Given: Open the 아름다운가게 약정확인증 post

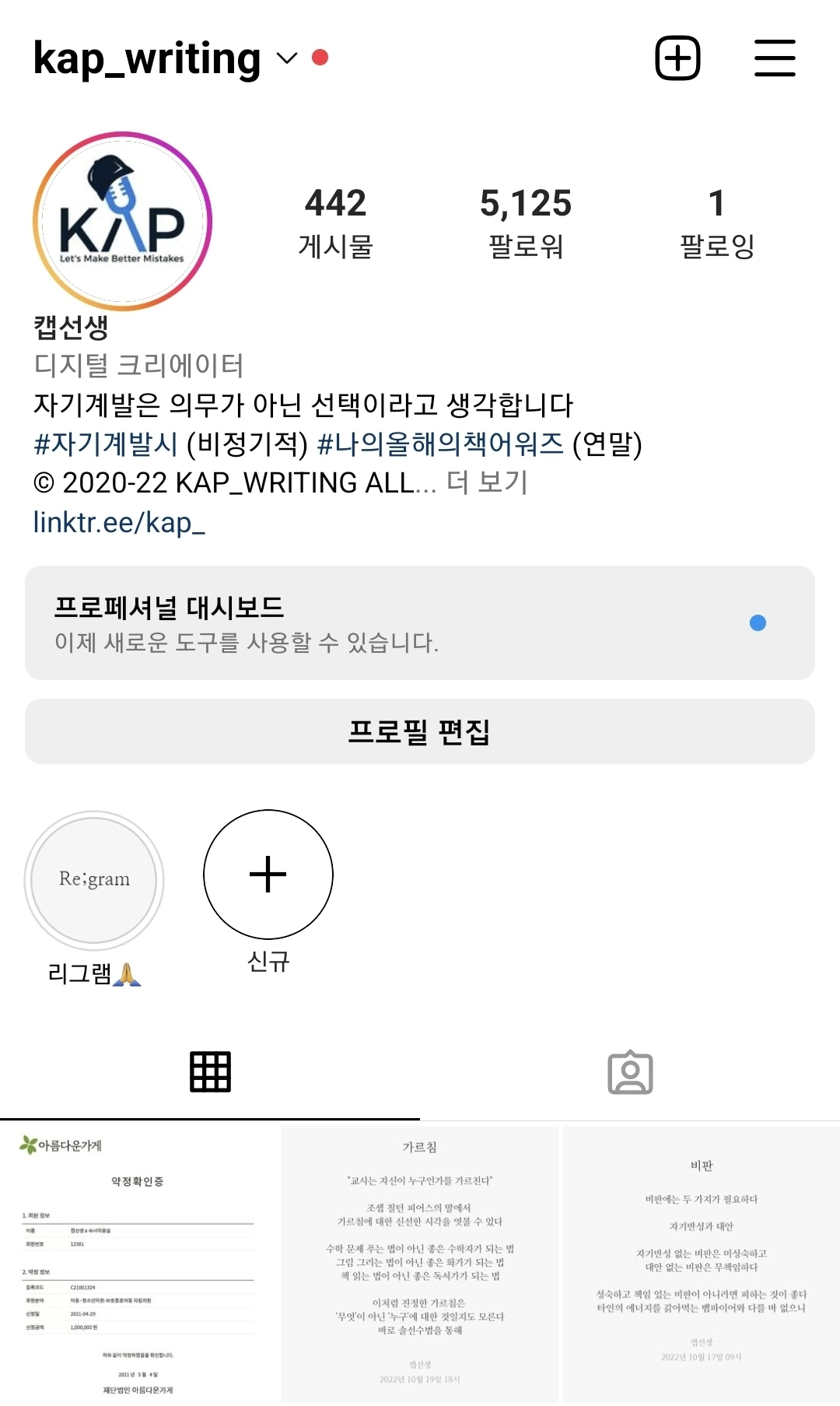Looking at the screenshot, I should [x=138, y=1264].
